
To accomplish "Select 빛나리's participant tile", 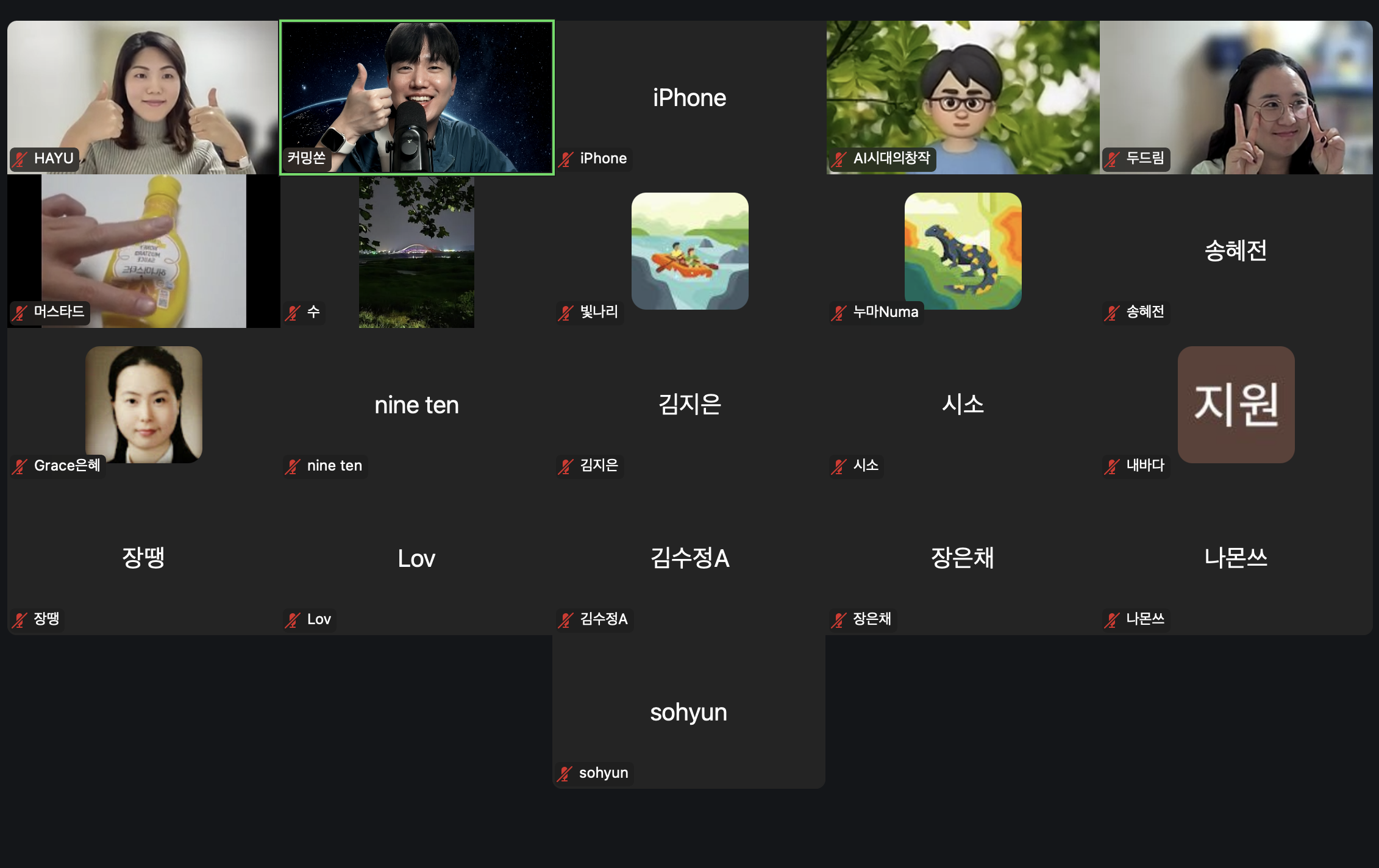I will 689,251.
